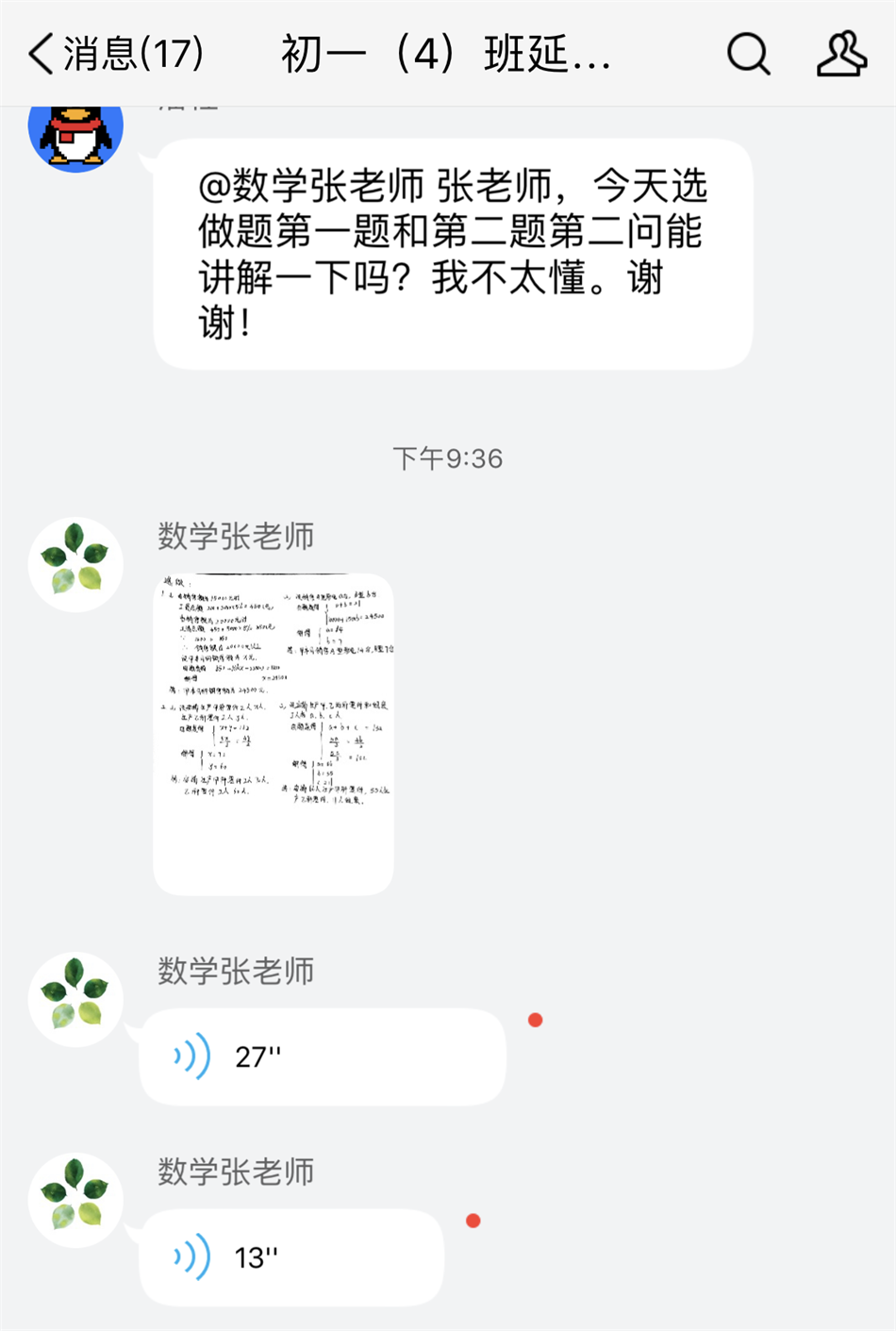
Task: Go back to the messages list
Action: (x=113, y=54)
